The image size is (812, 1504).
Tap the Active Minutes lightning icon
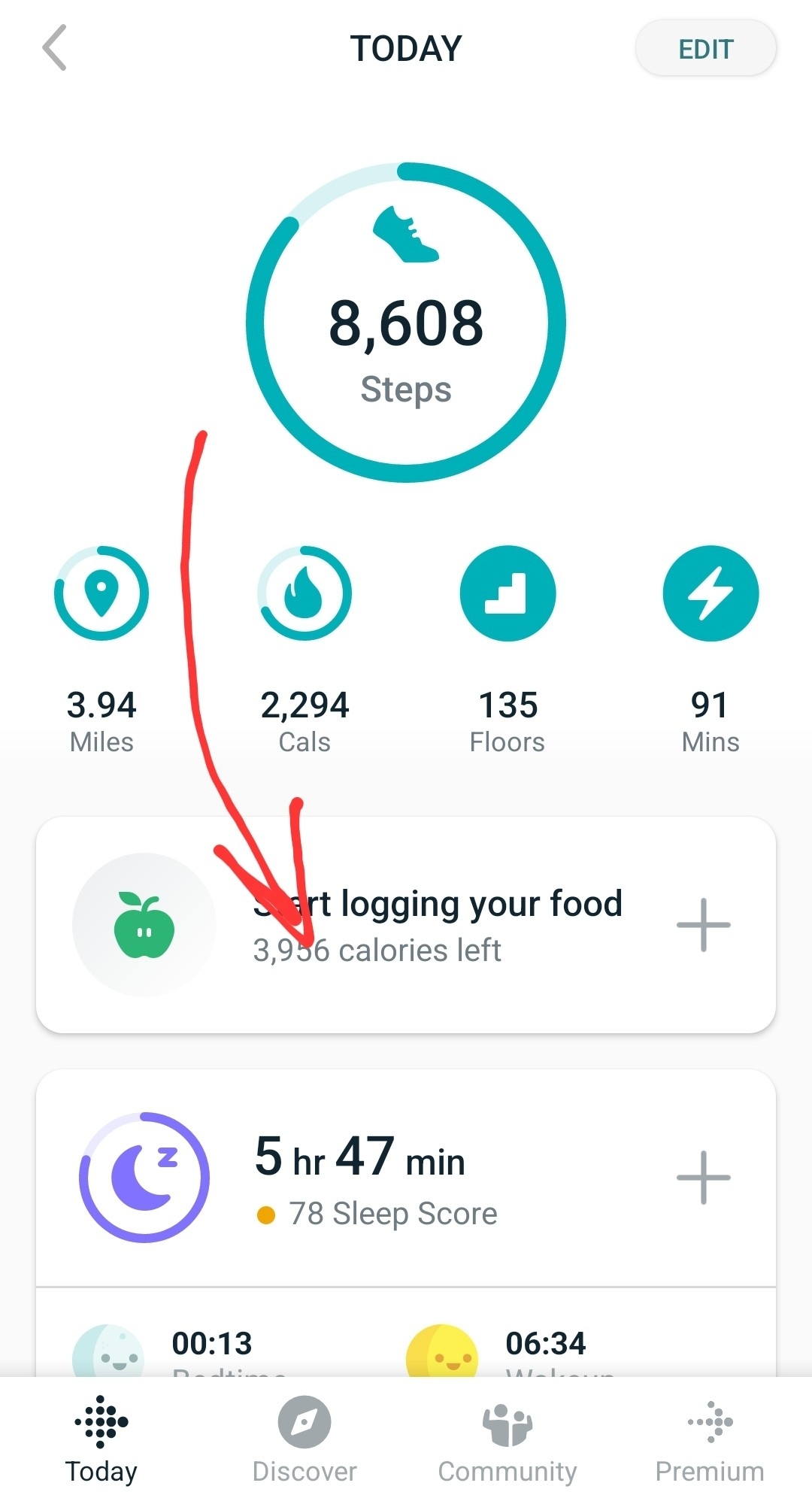(710, 593)
